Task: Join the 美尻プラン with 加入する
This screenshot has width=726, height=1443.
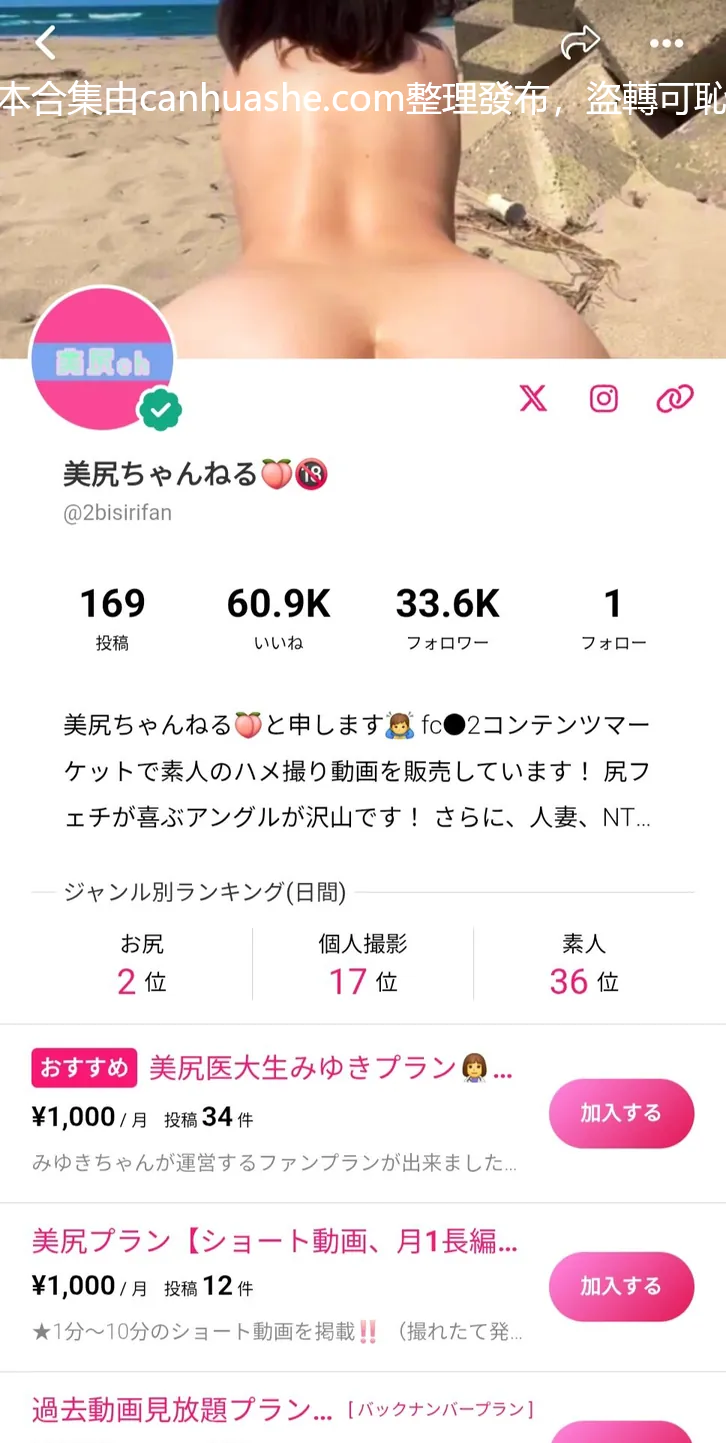Action: coord(621,1286)
